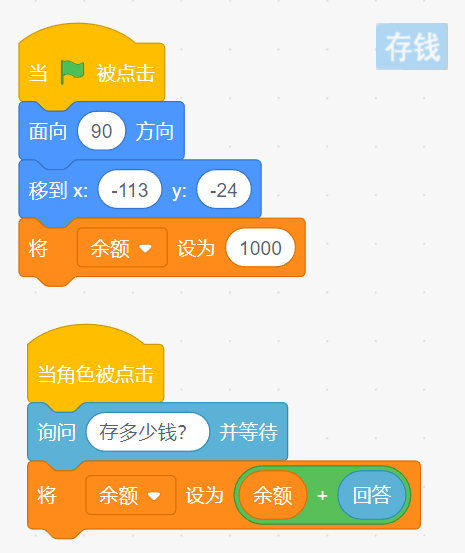Open the 余额 dropdown in the 余额 + 回答 block

(131, 495)
